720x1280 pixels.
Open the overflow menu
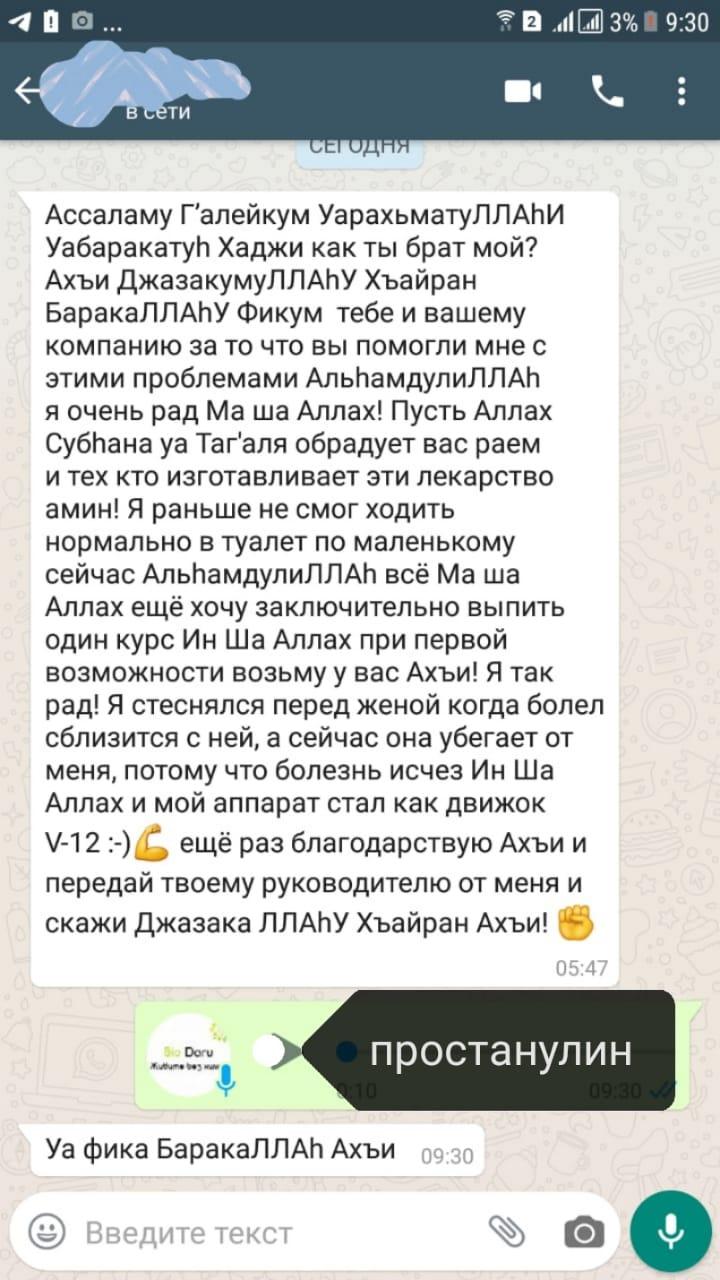pyautogui.click(x=682, y=92)
